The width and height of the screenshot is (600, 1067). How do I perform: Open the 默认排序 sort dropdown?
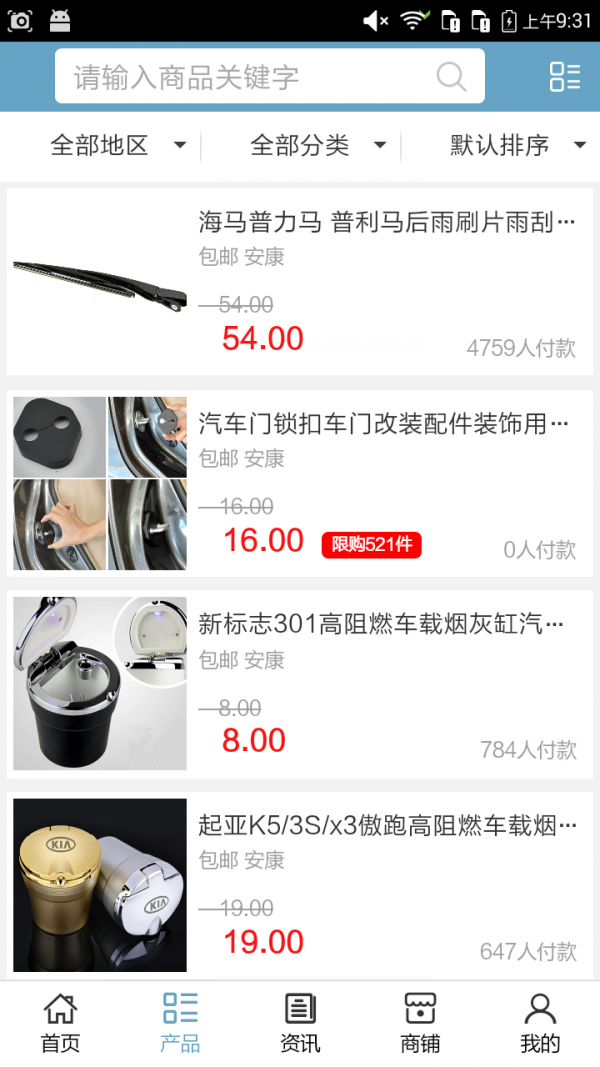pos(517,146)
